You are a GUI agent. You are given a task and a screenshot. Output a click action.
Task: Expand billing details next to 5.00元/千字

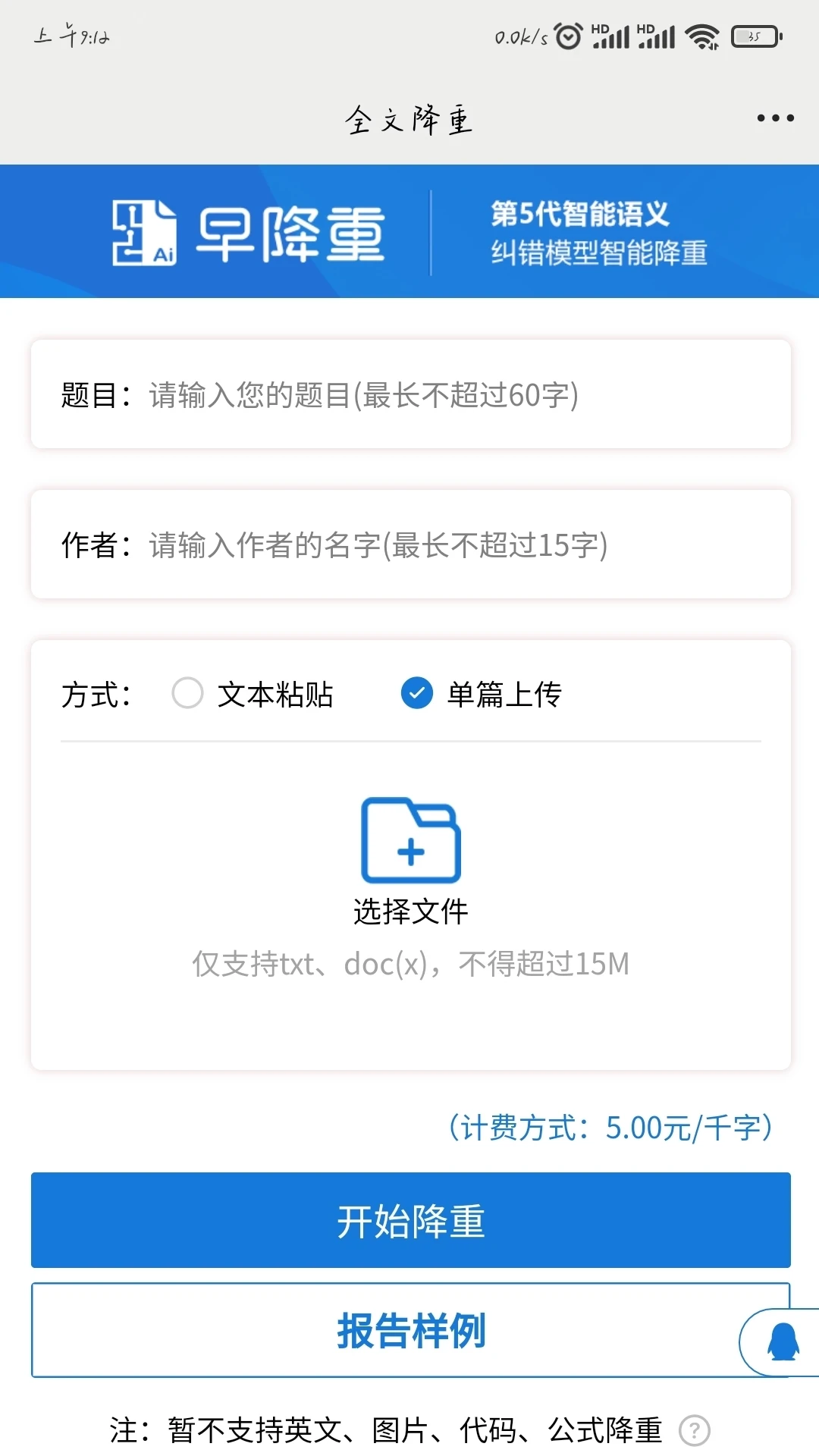[610, 1127]
